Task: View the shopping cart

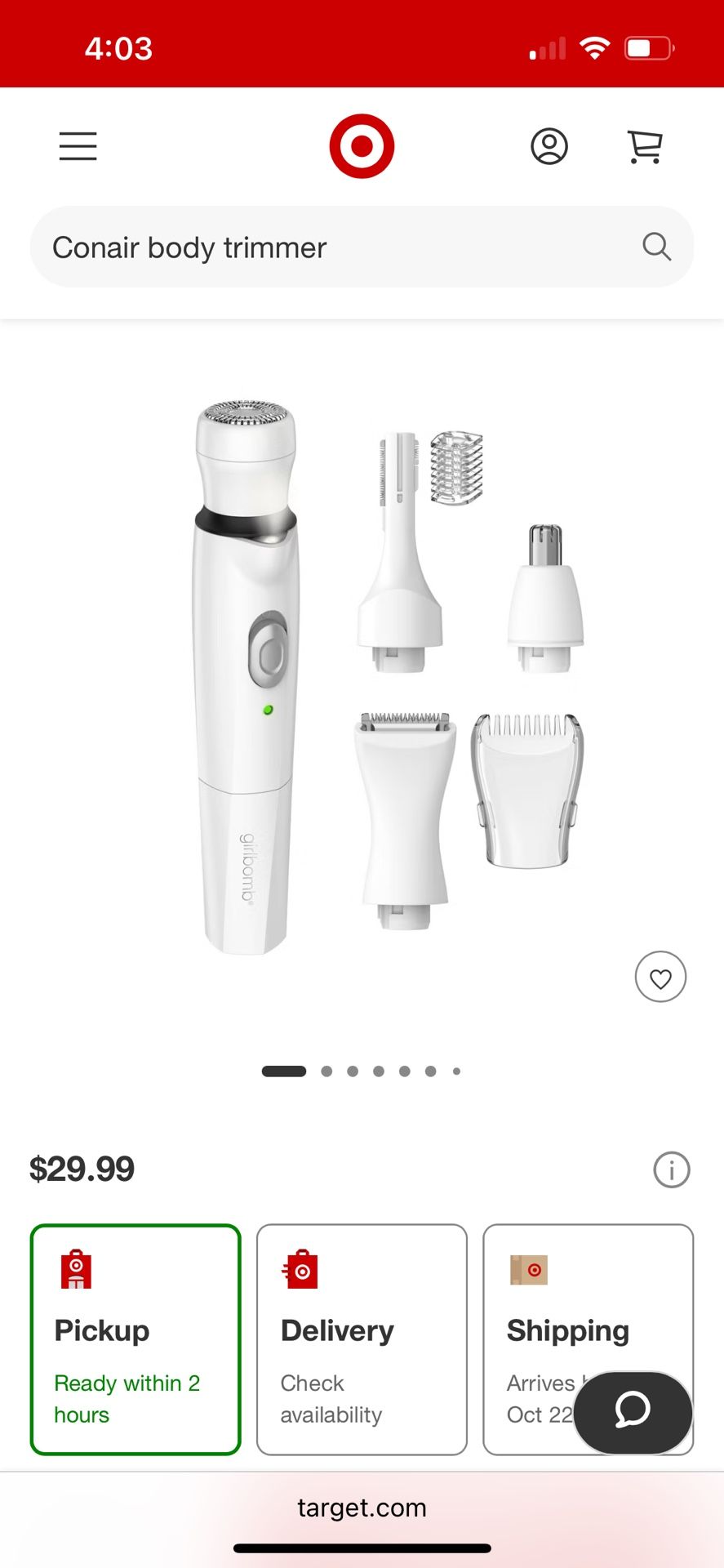Action: point(645,146)
